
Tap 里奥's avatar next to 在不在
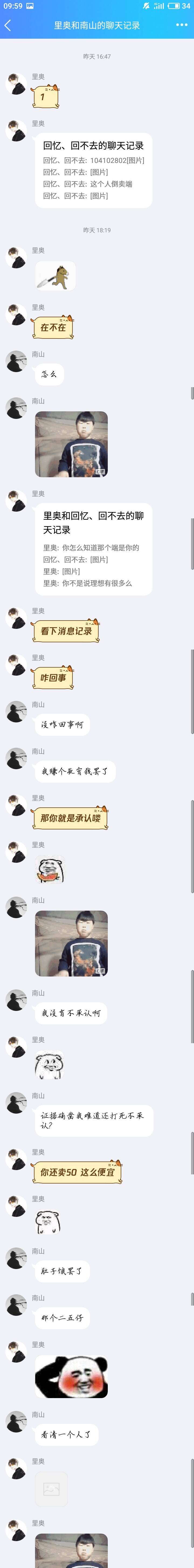click(x=16, y=315)
